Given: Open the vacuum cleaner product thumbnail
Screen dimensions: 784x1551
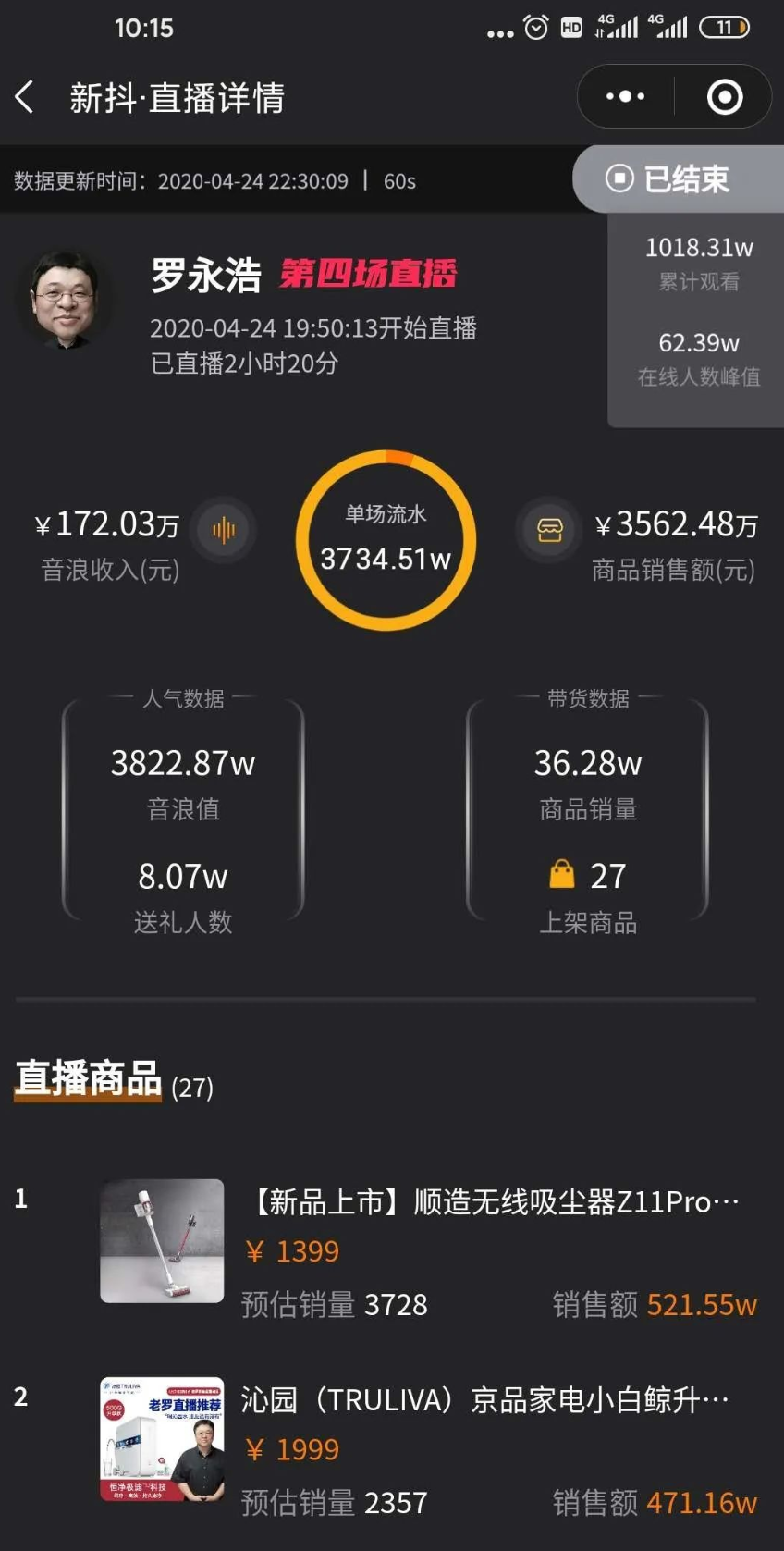Looking at the screenshot, I should [162, 1240].
